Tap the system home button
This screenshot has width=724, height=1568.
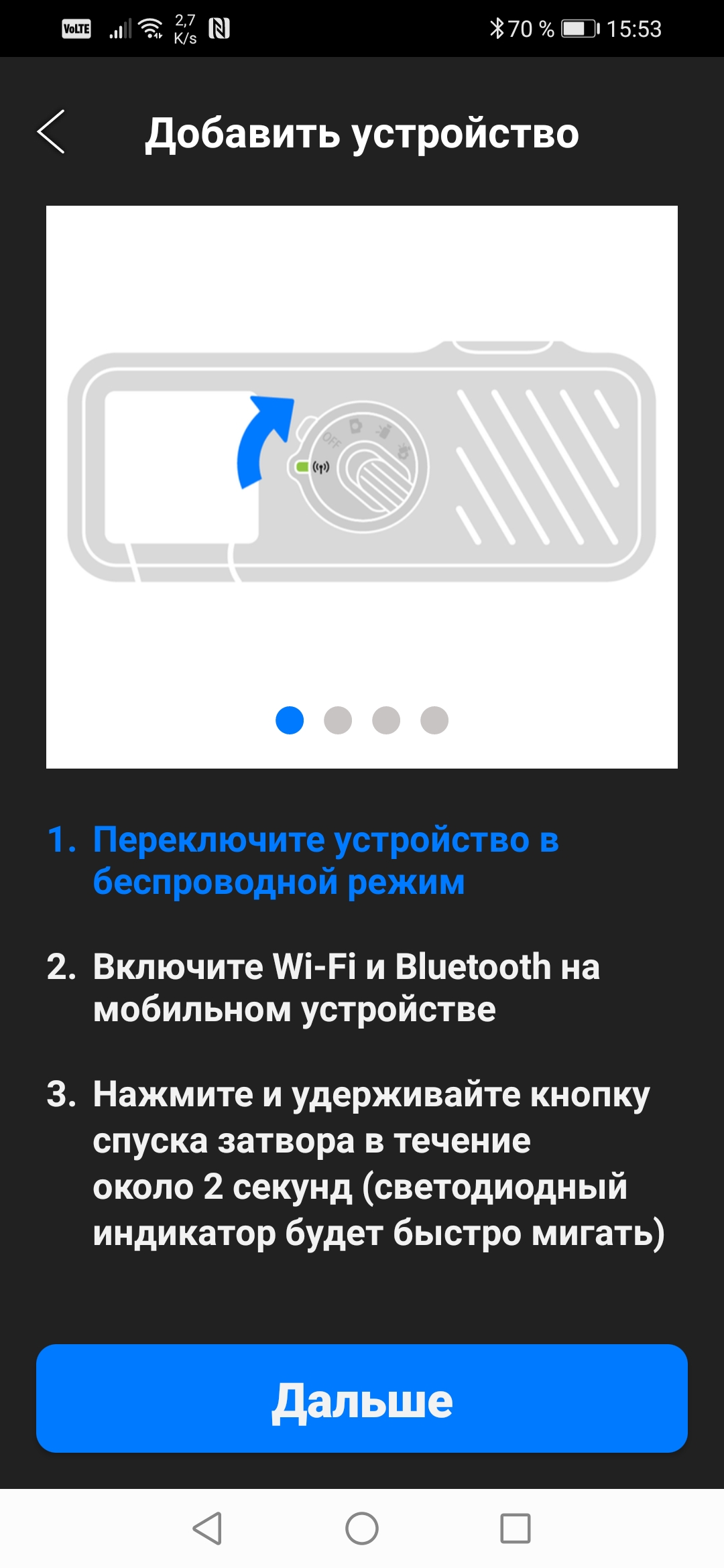tap(362, 1528)
